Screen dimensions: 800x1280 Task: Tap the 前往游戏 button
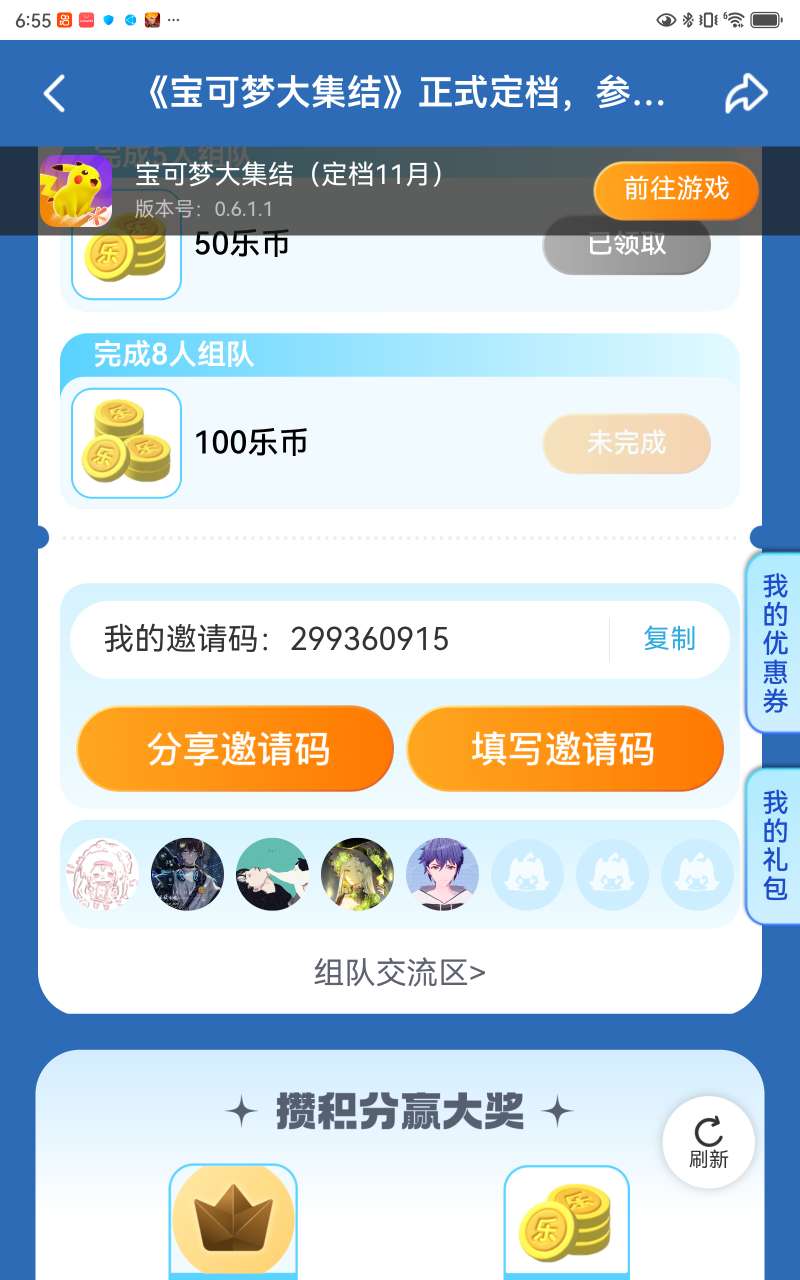(x=676, y=190)
